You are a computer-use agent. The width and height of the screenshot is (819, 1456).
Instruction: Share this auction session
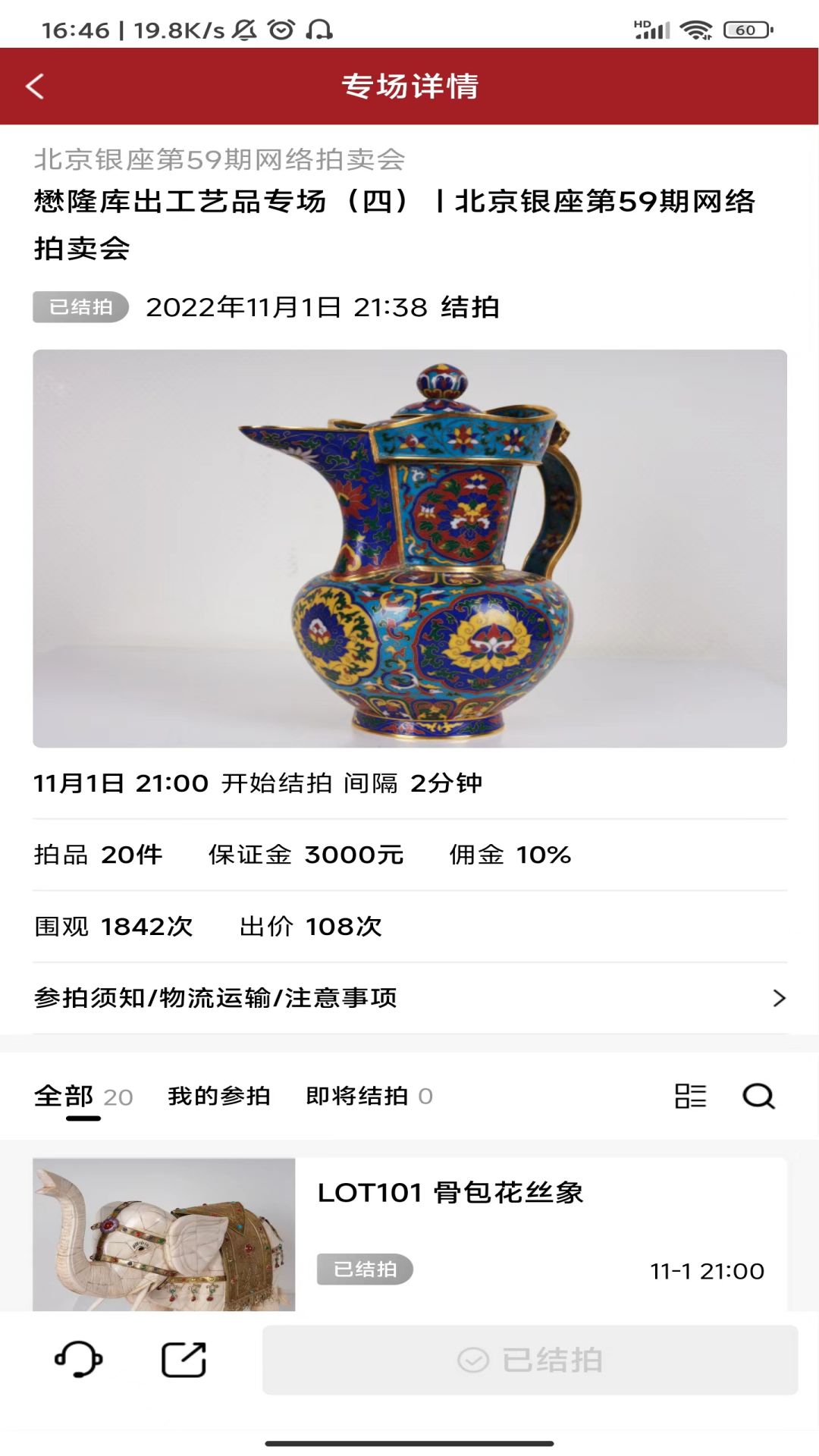[x=184, y=1359]
